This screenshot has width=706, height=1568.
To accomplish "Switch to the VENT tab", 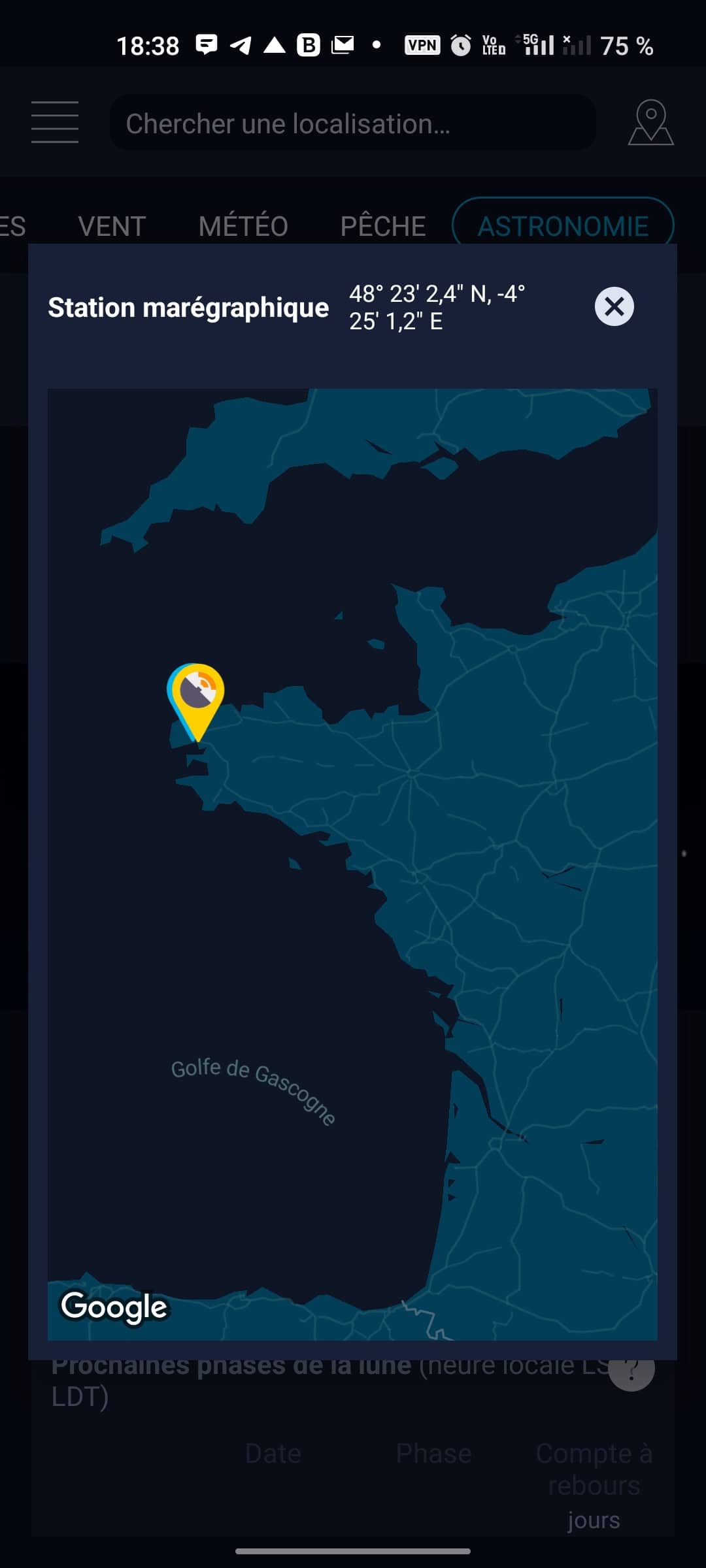I will click(112, 227).
